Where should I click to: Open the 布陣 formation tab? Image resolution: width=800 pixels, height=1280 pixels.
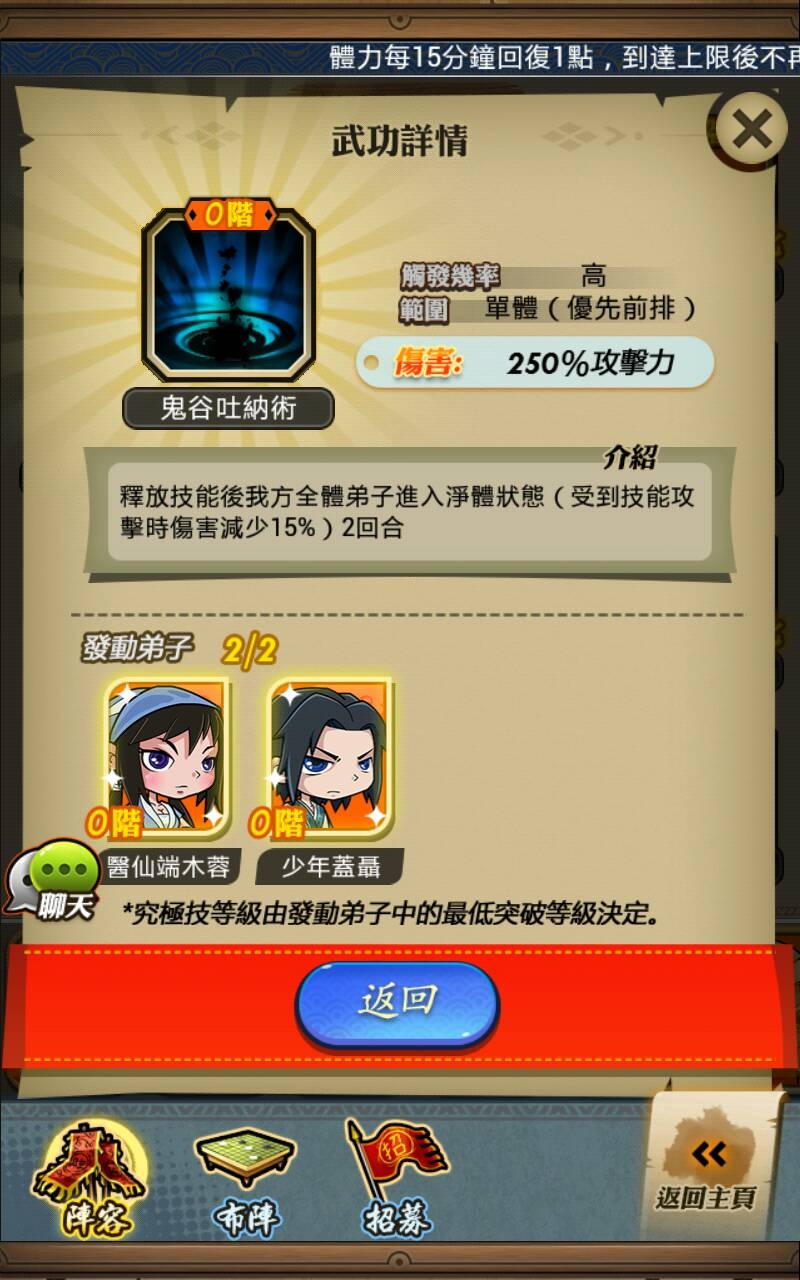[x=245, y=1179]
